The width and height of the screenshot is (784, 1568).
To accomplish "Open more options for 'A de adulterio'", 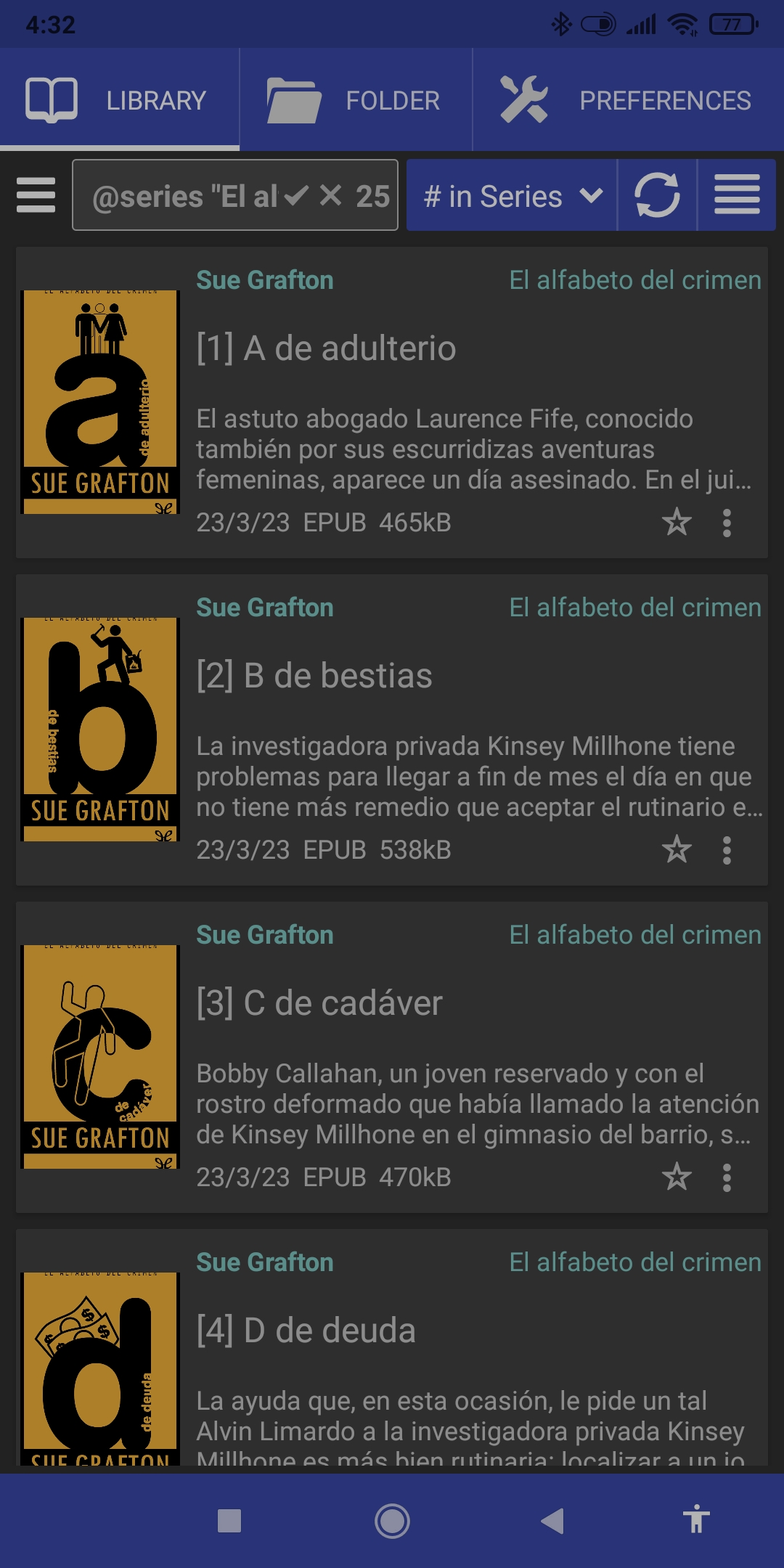I will pyautogui.click(x=727, y=523).
